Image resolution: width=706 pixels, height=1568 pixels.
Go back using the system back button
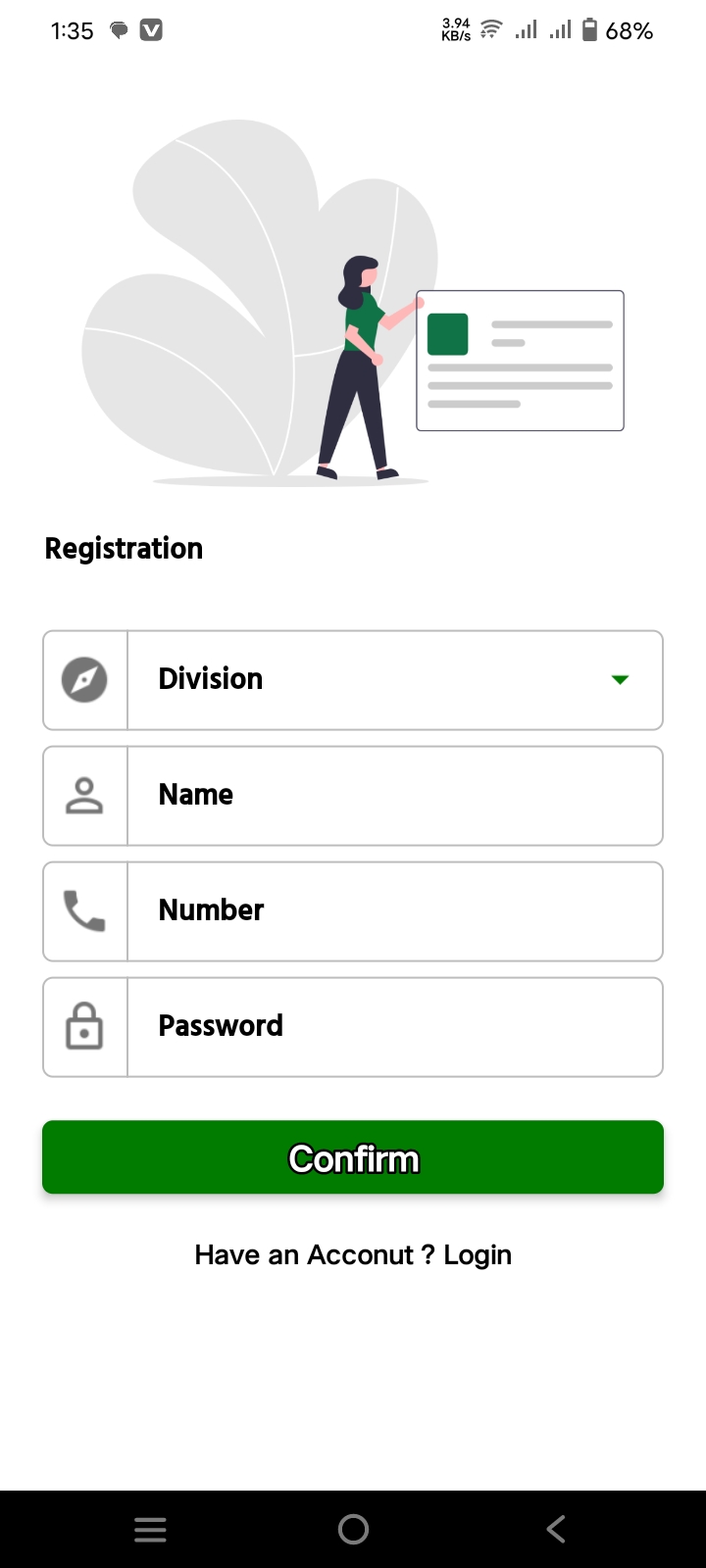point(556,1529)
